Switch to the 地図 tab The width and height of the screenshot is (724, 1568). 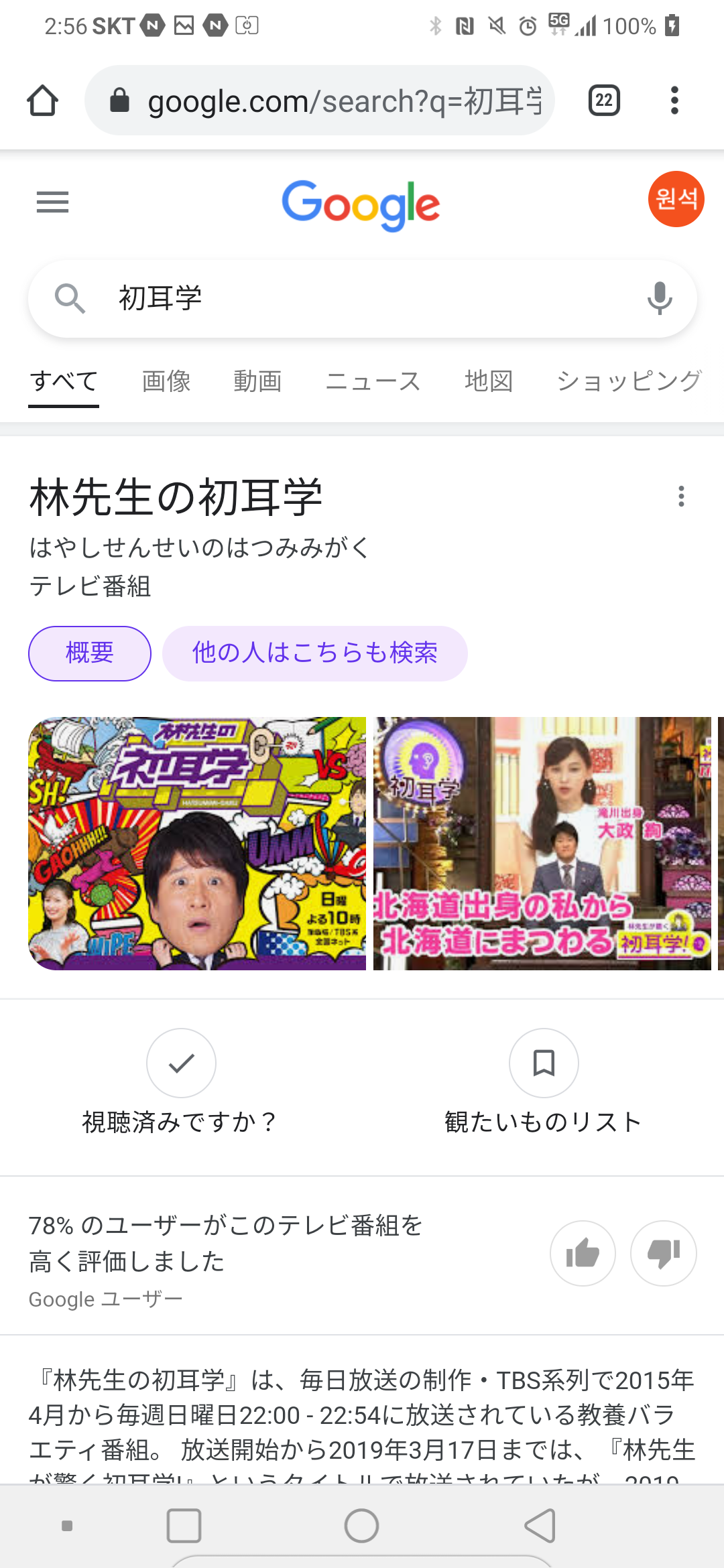[489, 381]
